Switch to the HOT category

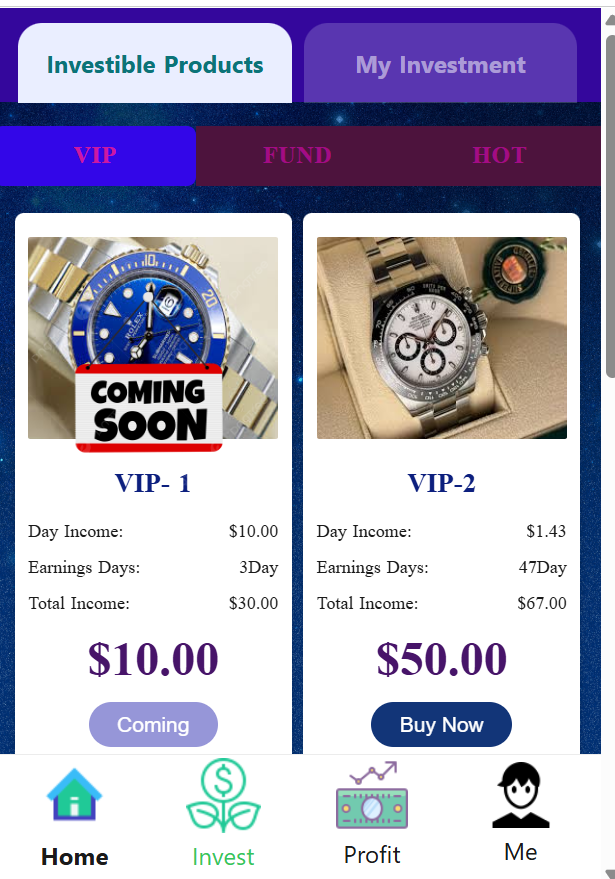499,155
